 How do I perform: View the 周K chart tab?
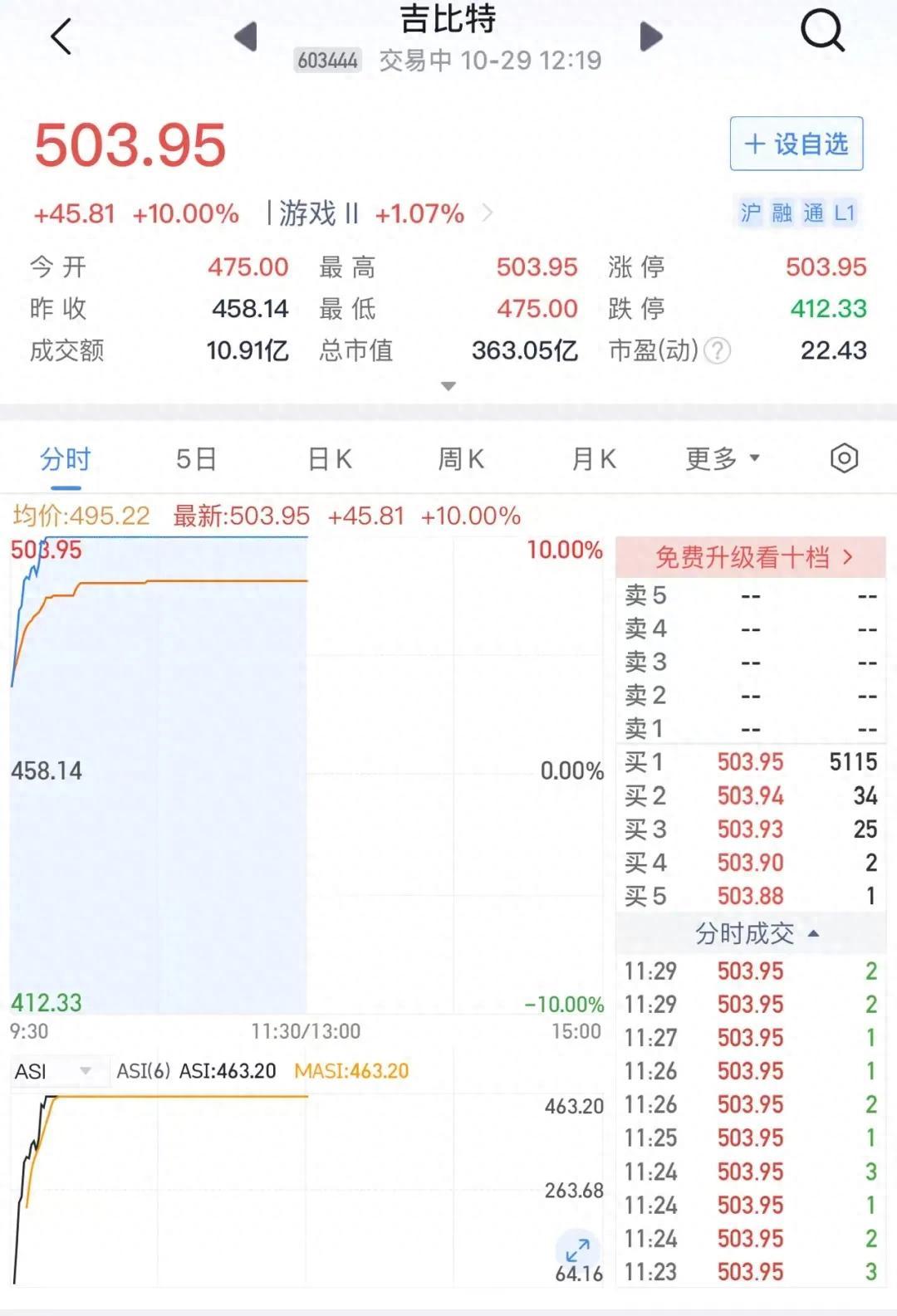[x=461, y=459]
